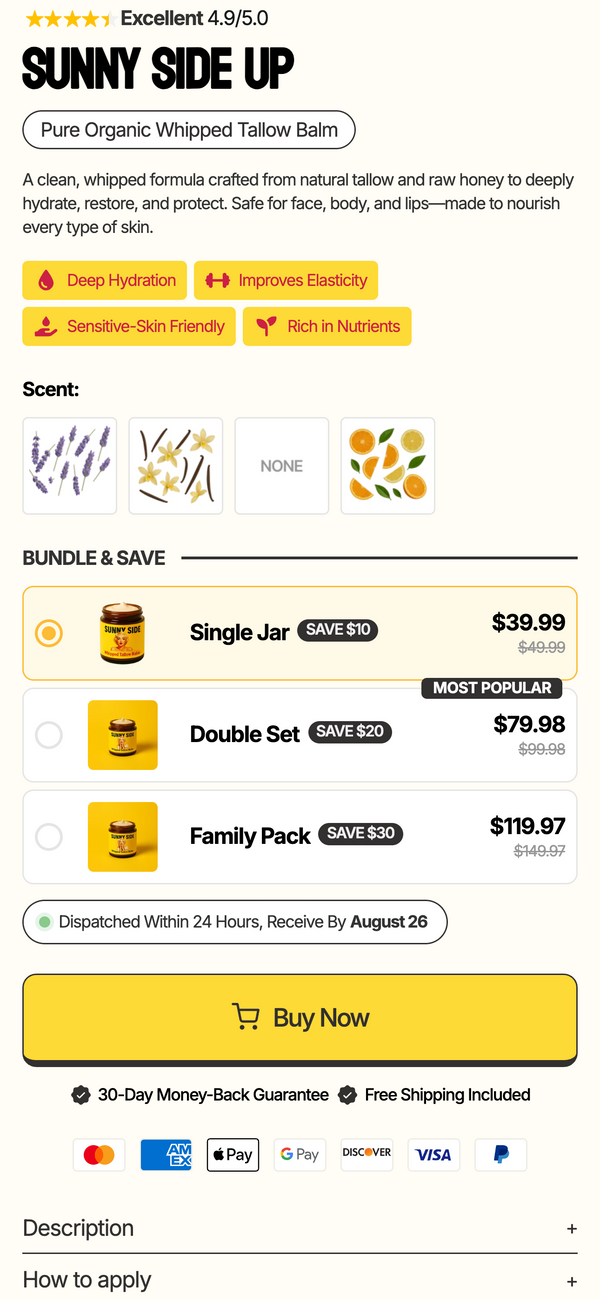600x1300 pixels.
Task: Pick the Family Pack bundle
Action: pyautogui.click(x=300, y=837)
